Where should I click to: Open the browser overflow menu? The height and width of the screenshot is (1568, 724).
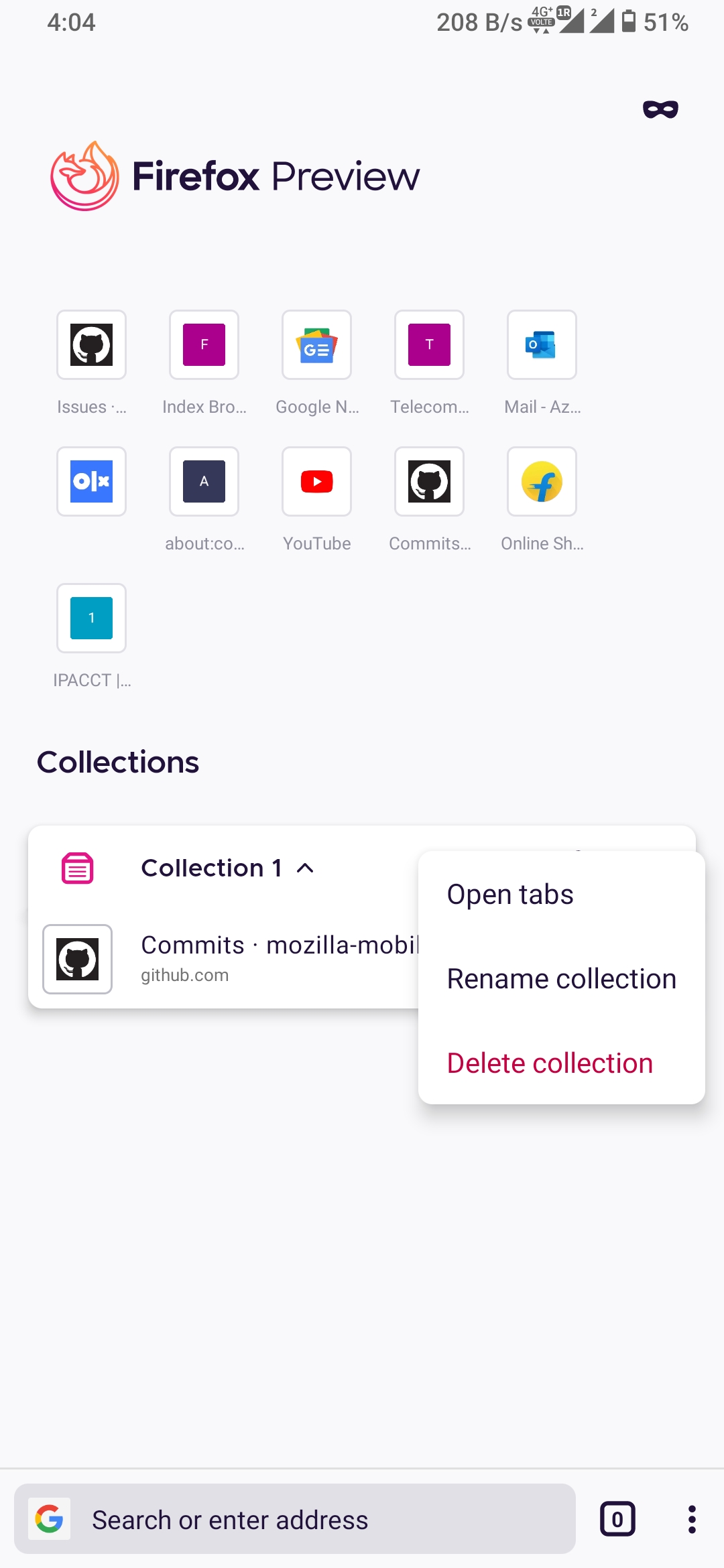point(691,1520)
